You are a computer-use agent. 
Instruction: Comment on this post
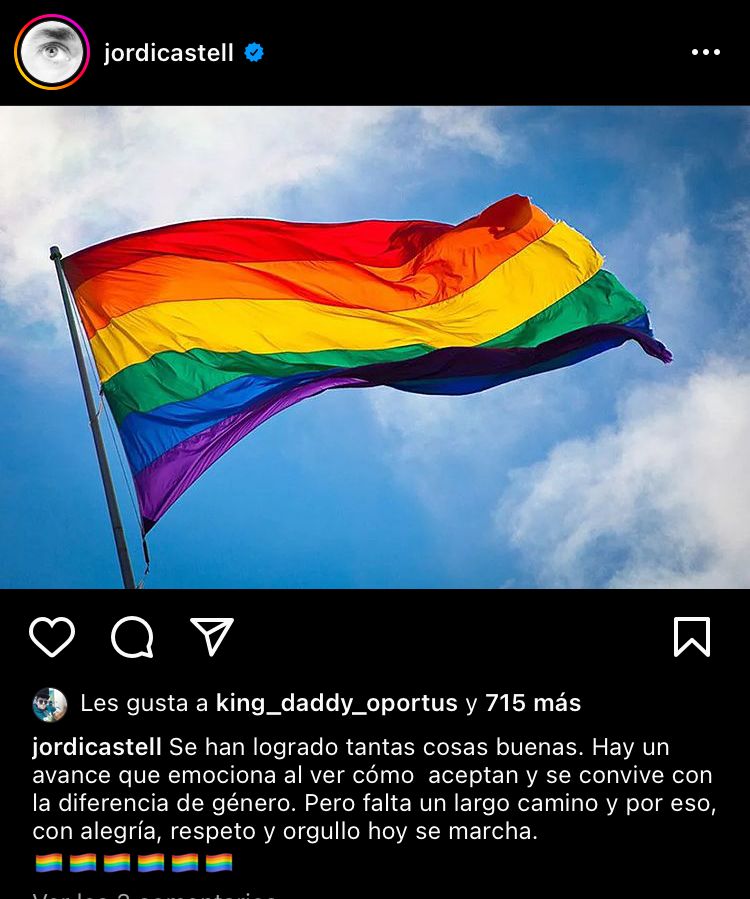coord(132,637)
